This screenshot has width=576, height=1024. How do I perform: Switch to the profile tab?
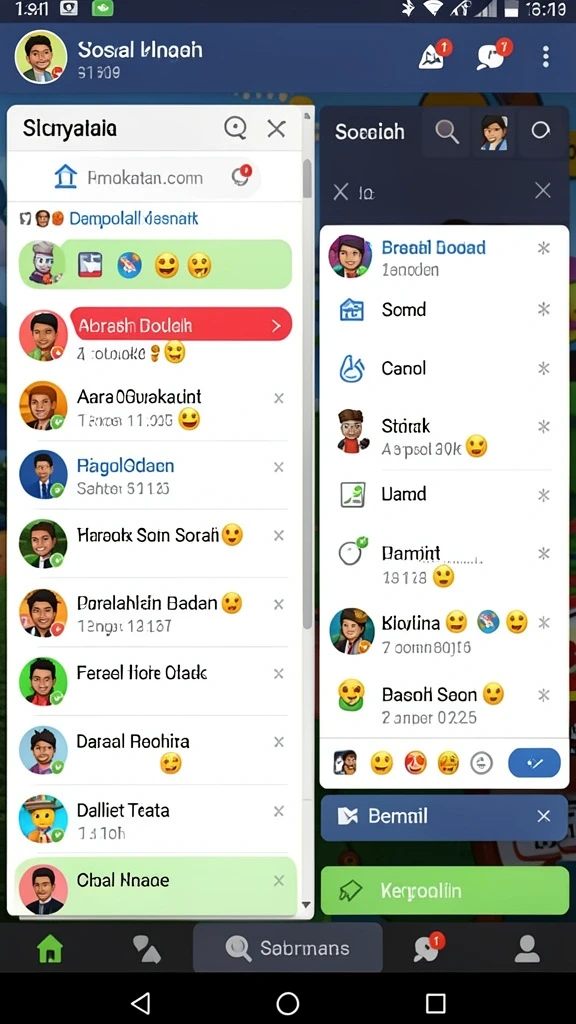coord(526,948)
